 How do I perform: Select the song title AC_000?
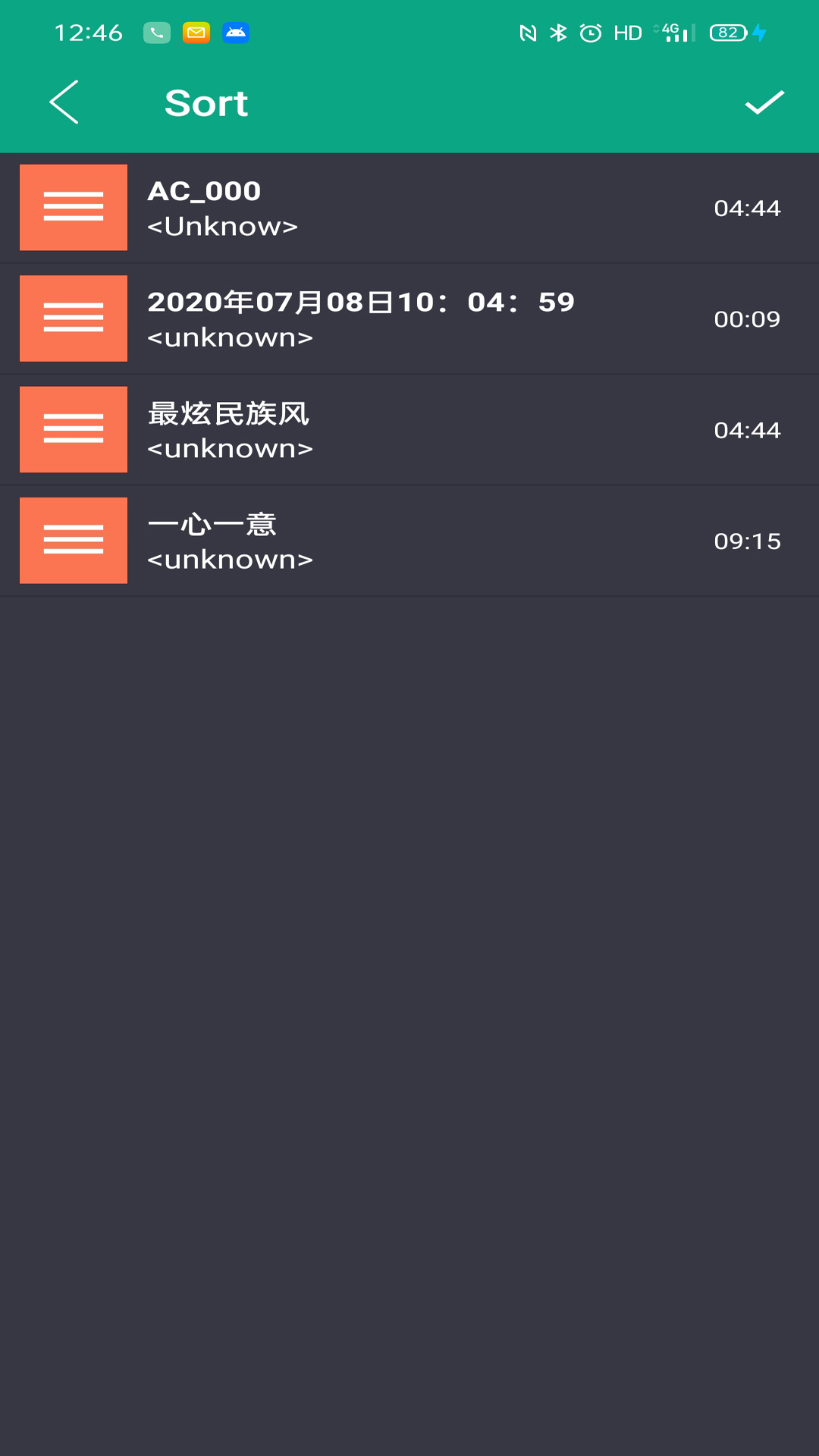click(203, 191)
